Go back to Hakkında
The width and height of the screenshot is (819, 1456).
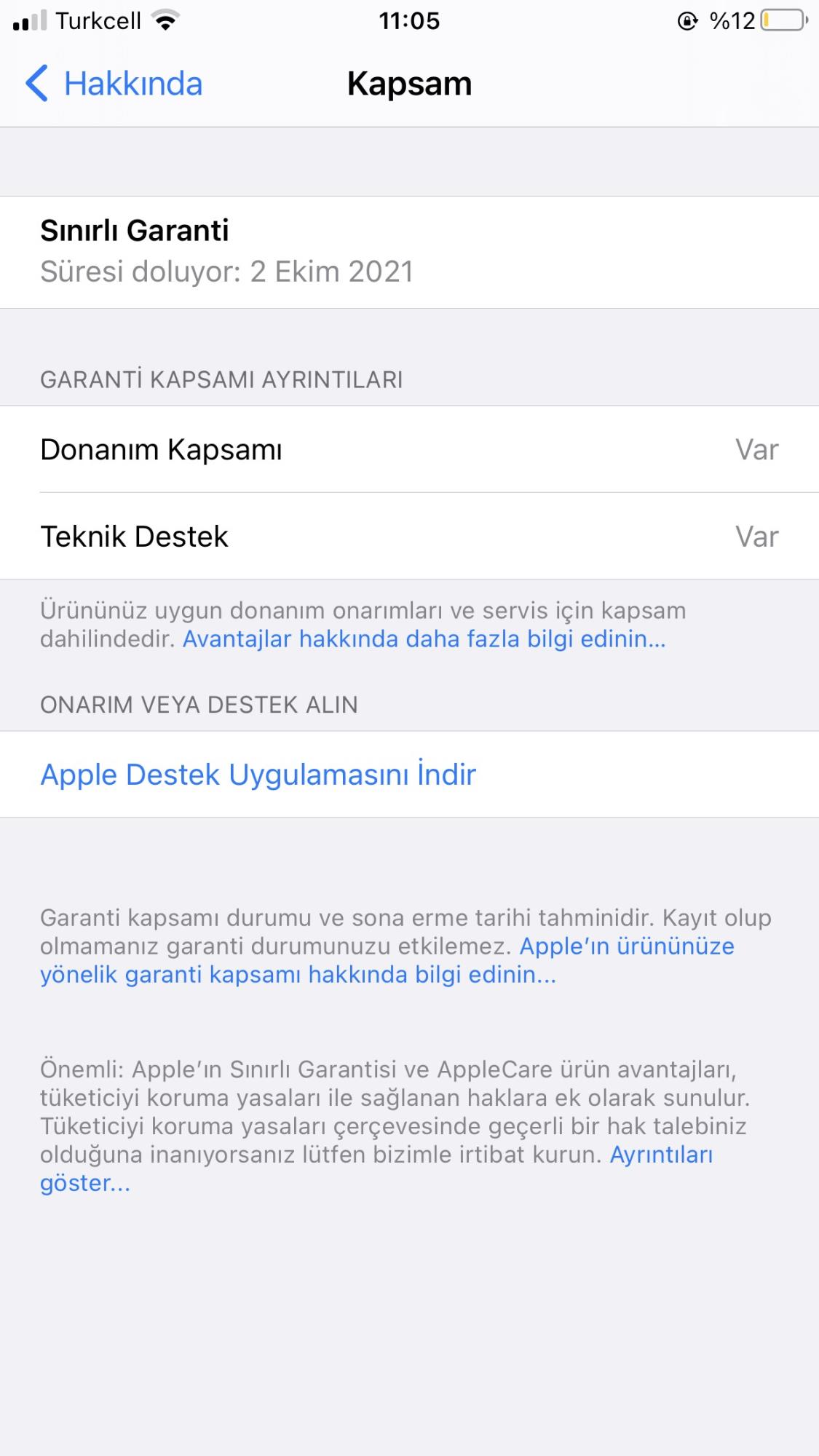coord(114,84)
